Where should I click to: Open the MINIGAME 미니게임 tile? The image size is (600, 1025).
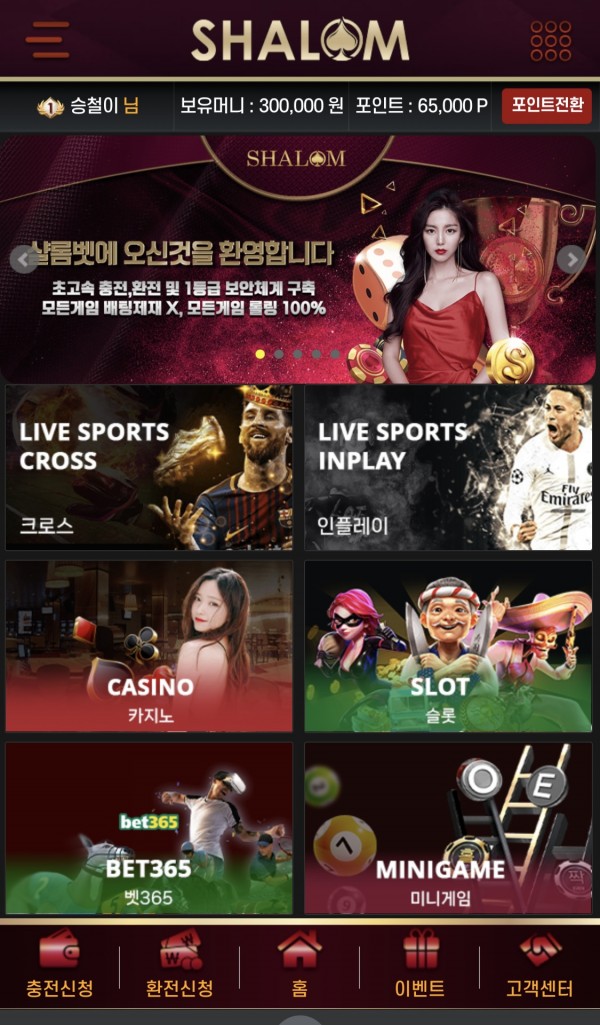click(449, 828)
